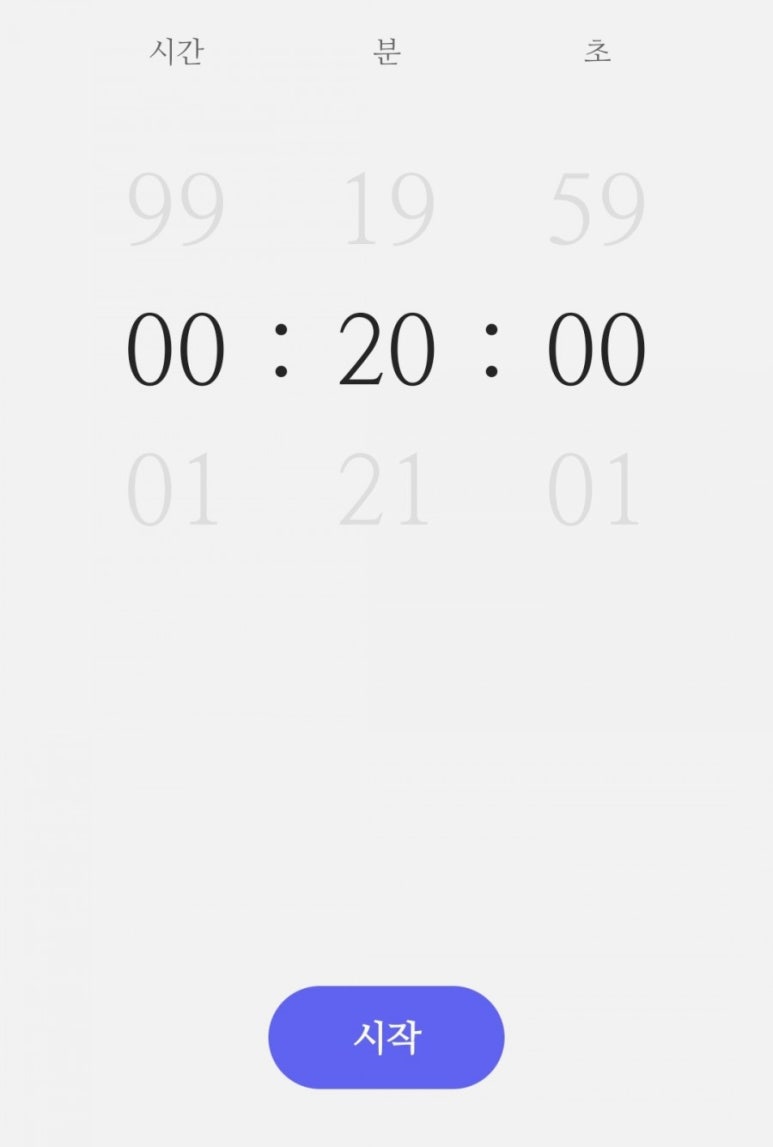
Task: Select 19 in the minutes picker
Action: [388, 211]
